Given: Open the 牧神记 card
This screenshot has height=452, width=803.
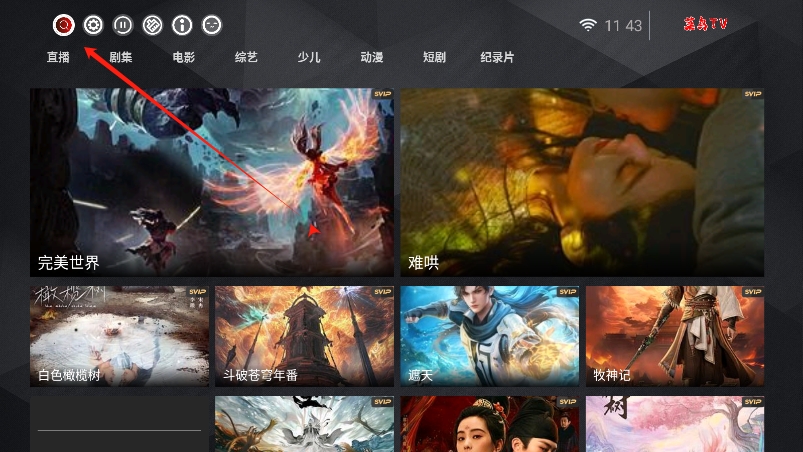Looking at the screenshot, I should (675, 336).
